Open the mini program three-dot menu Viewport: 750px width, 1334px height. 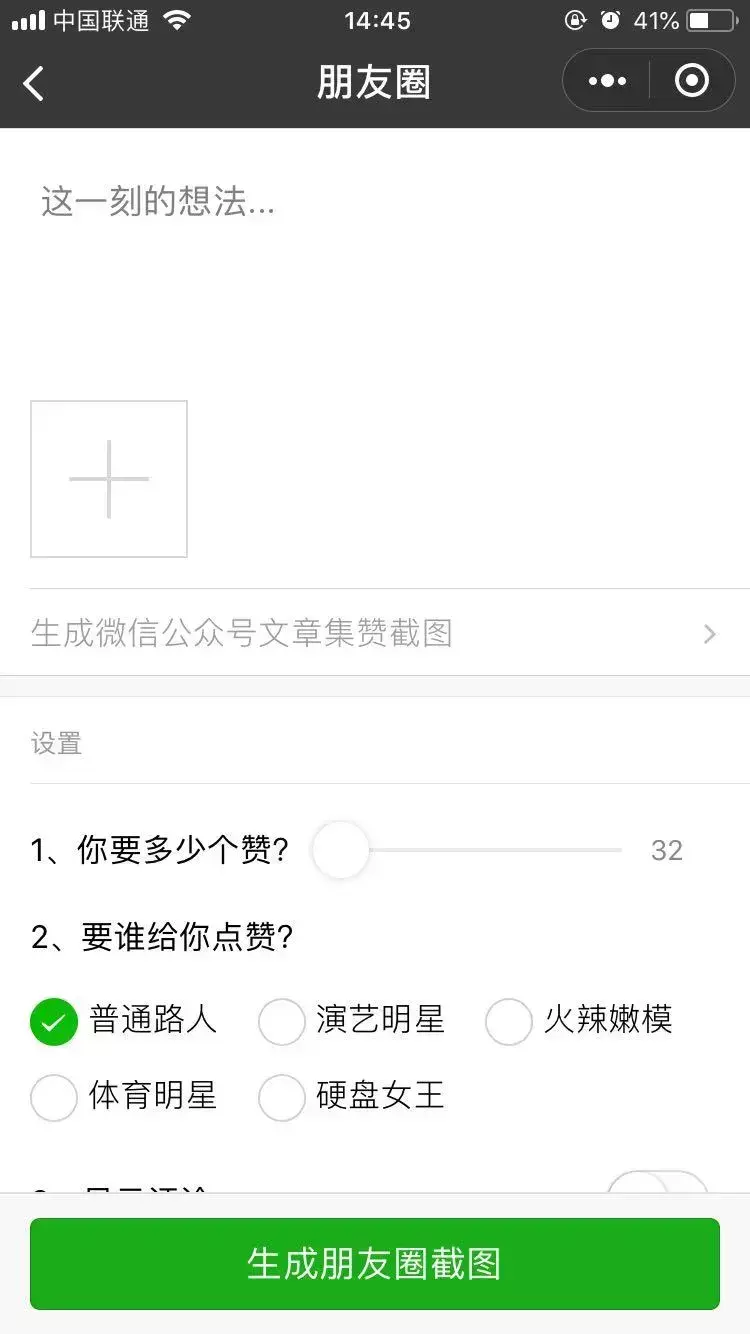coord(607,81)
